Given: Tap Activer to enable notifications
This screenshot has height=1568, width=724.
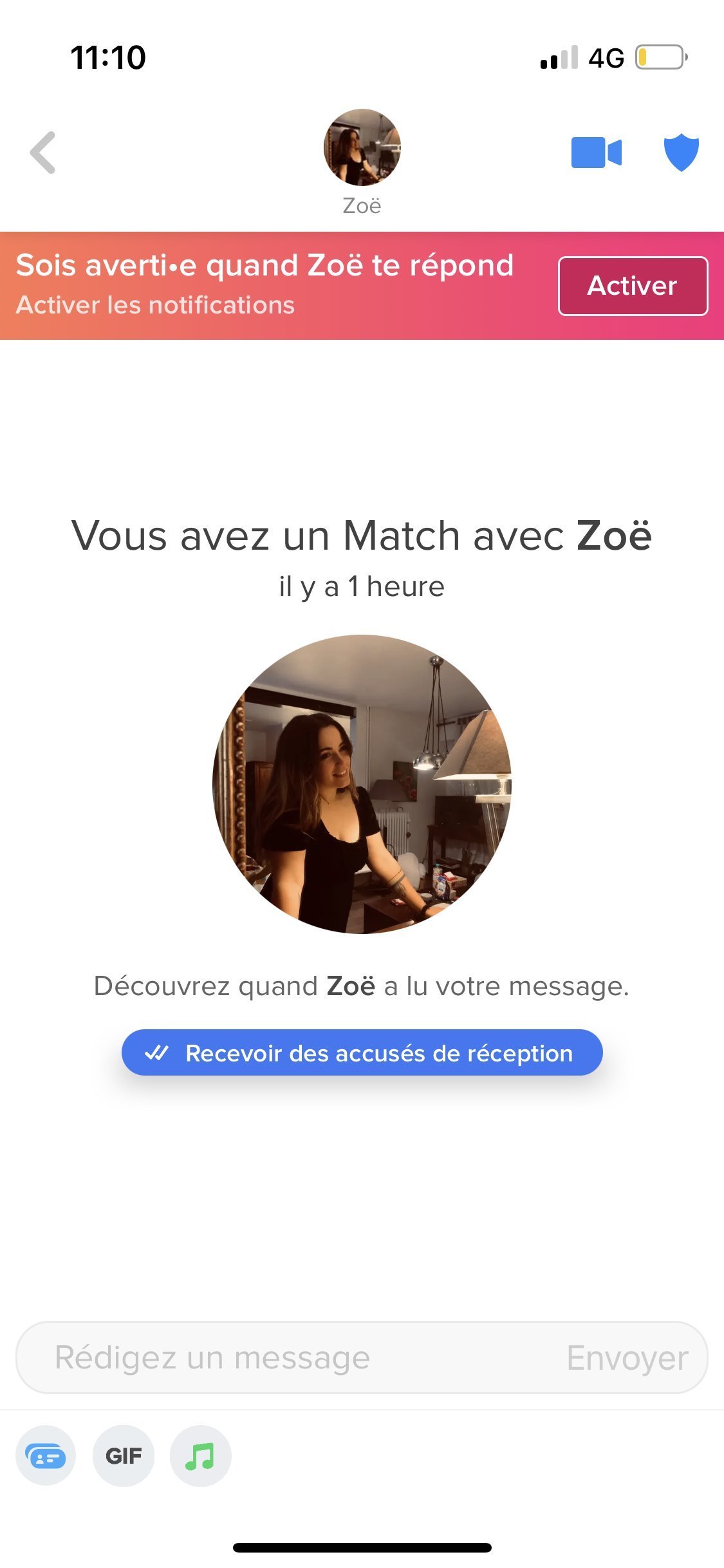Looking at the screenshot, I should point(633,286).
